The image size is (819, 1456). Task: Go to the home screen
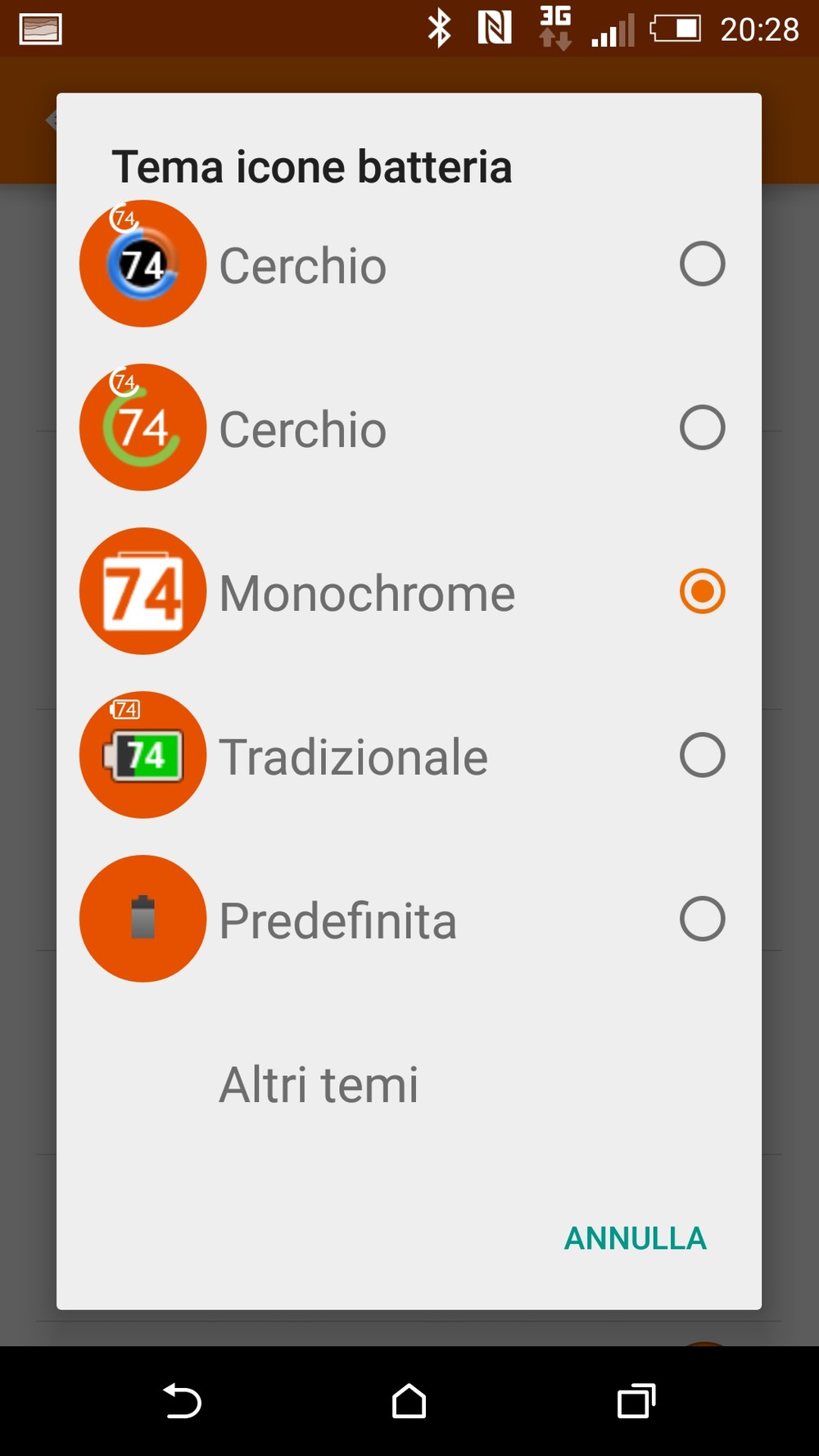(x=409, y=1401)
